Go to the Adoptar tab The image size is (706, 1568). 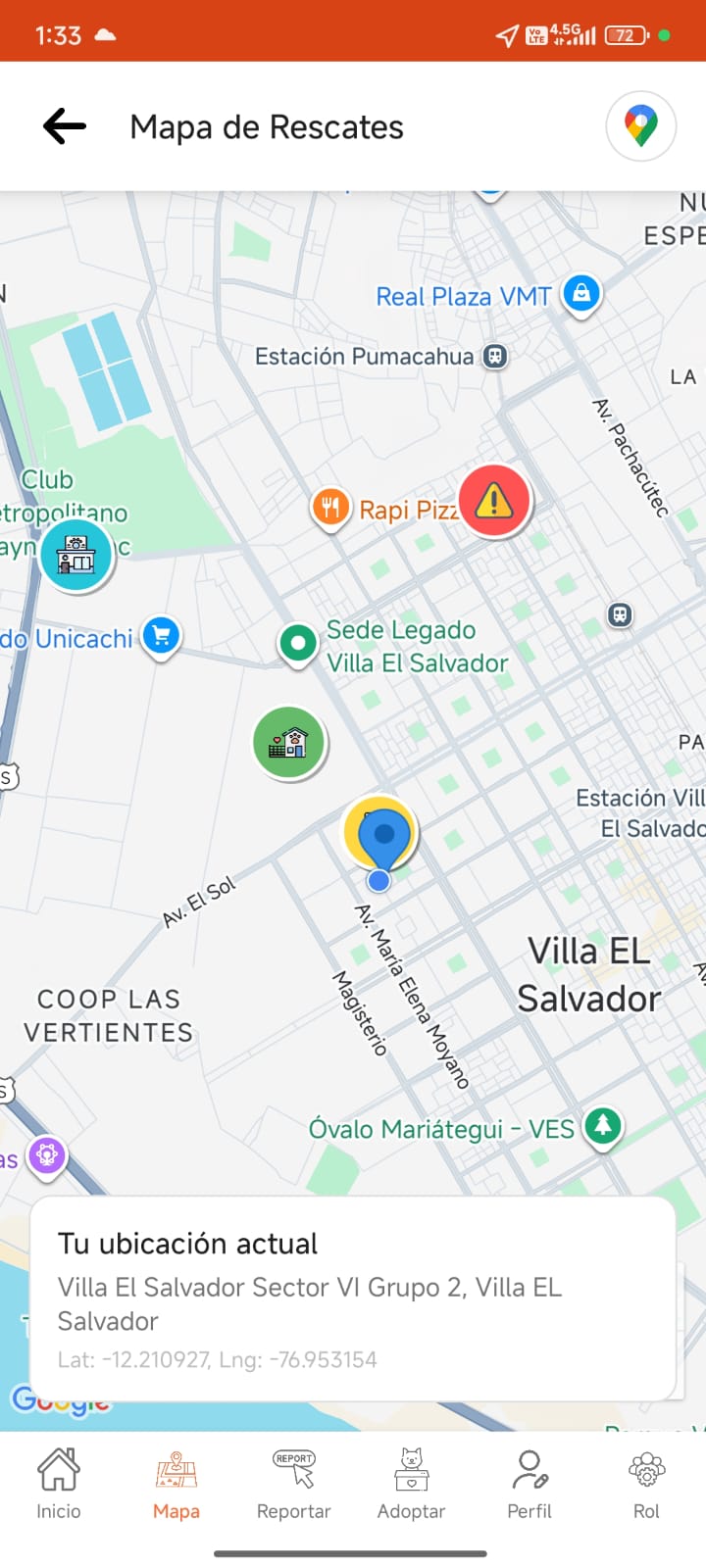pos(412,1485)
